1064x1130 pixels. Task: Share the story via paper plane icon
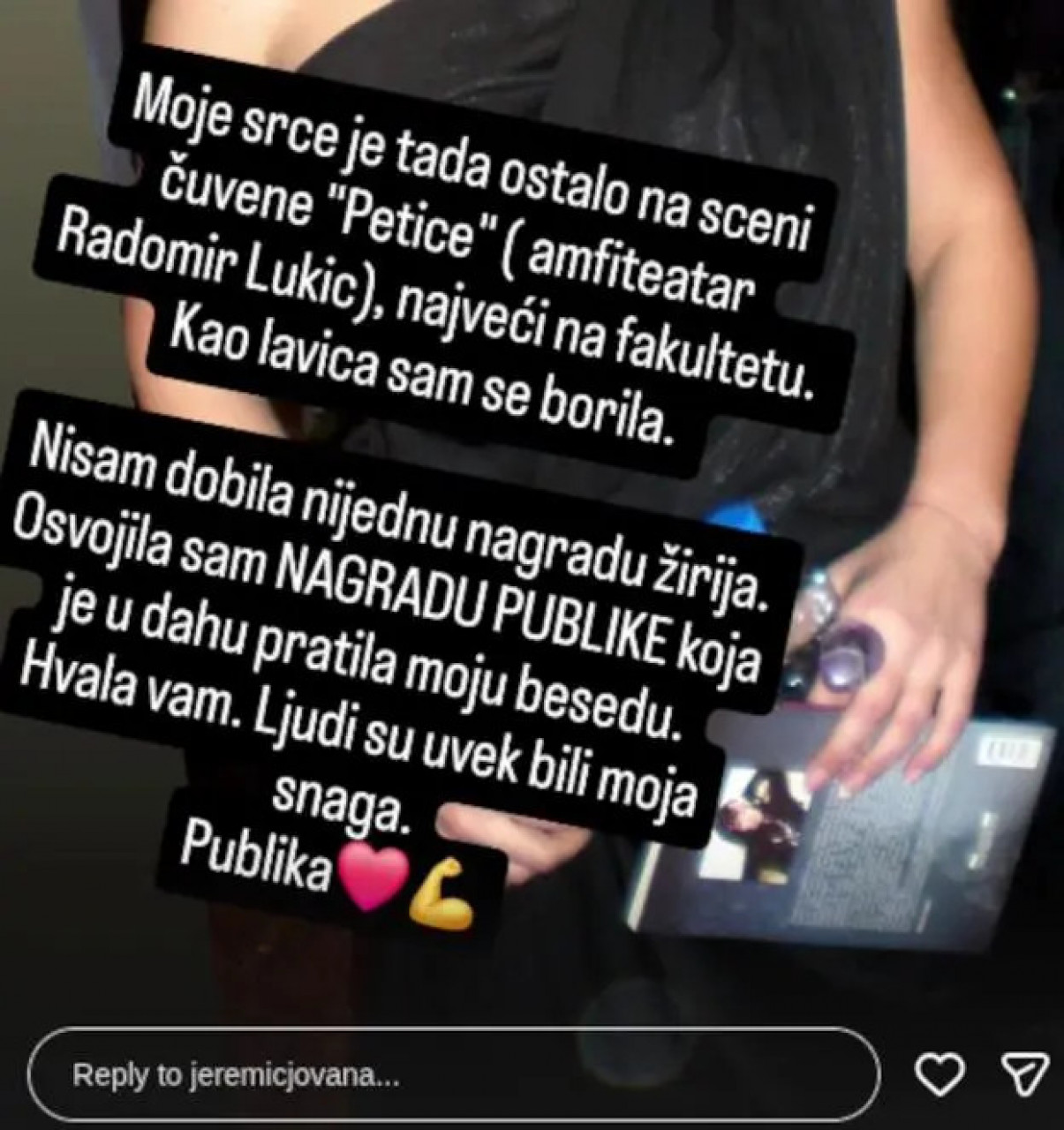pyautogui.click(x=1026, y=1072)
